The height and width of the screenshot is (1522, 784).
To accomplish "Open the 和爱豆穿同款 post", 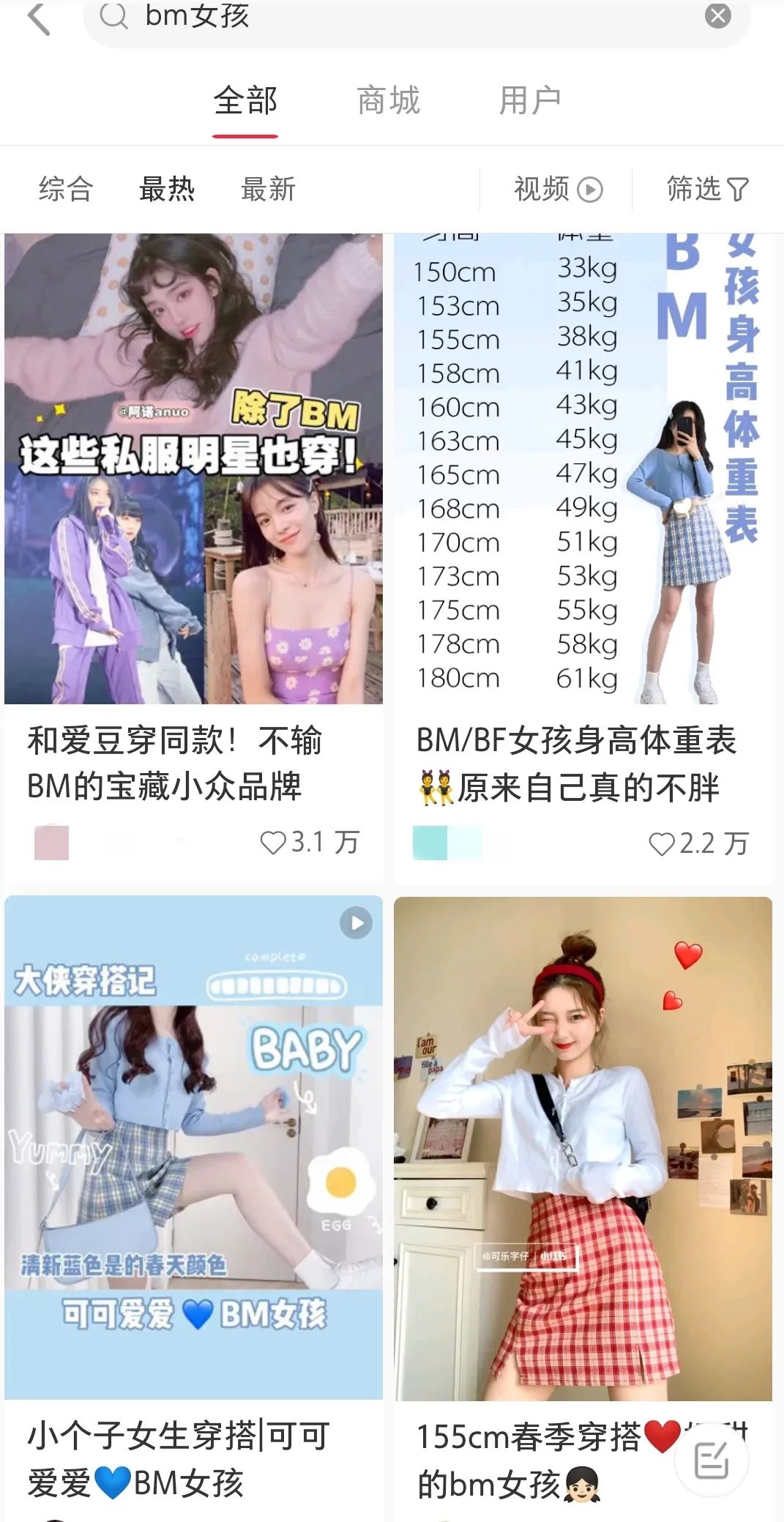I will point(193,469).
